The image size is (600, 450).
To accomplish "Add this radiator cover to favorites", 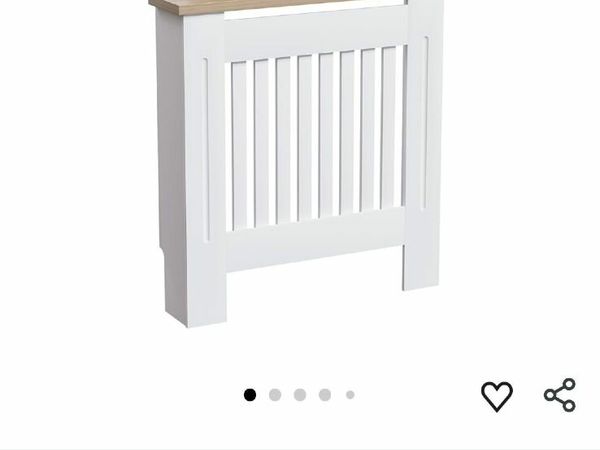I will (496, 396).
